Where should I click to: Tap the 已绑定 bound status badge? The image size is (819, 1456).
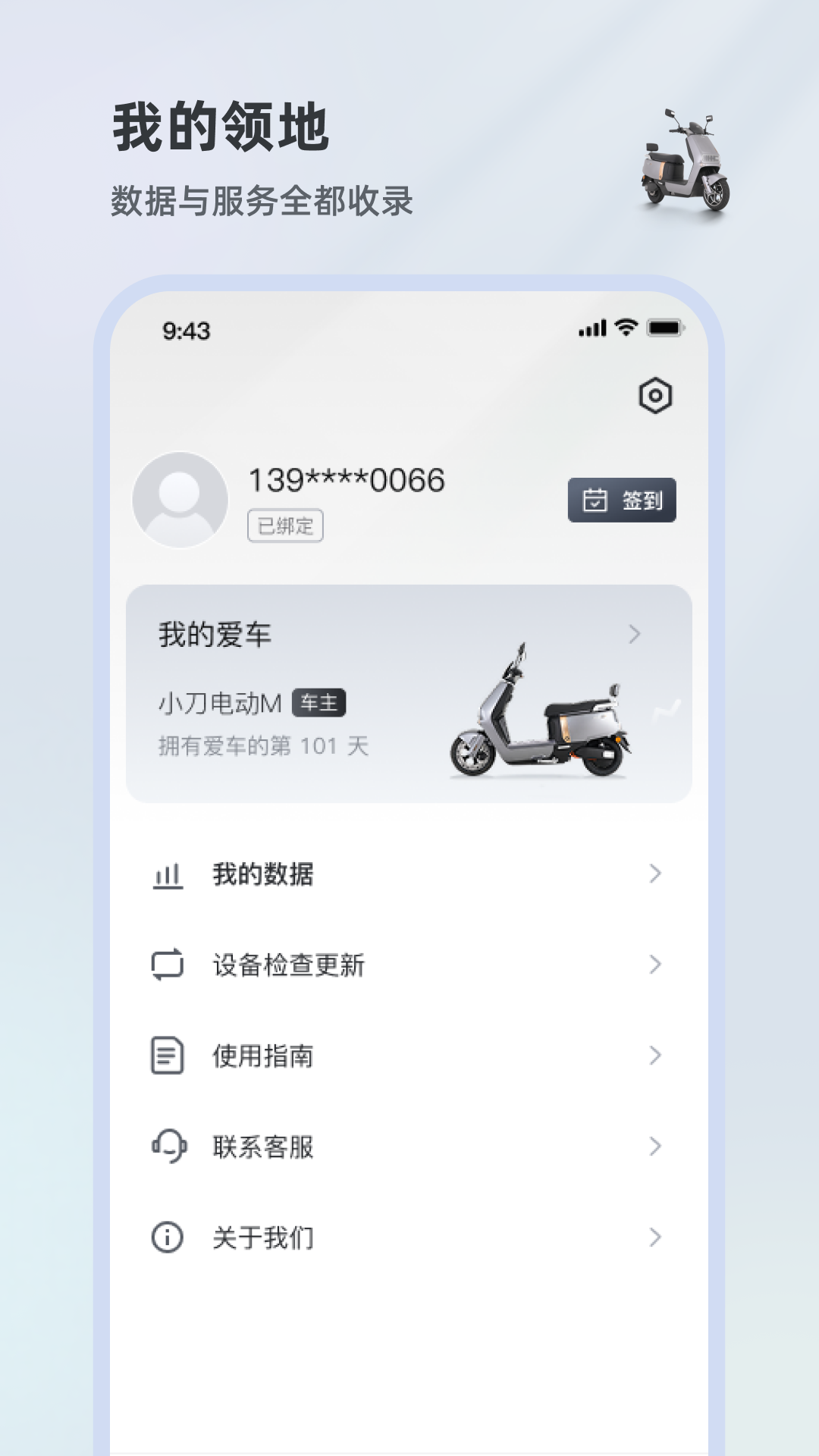286,526
